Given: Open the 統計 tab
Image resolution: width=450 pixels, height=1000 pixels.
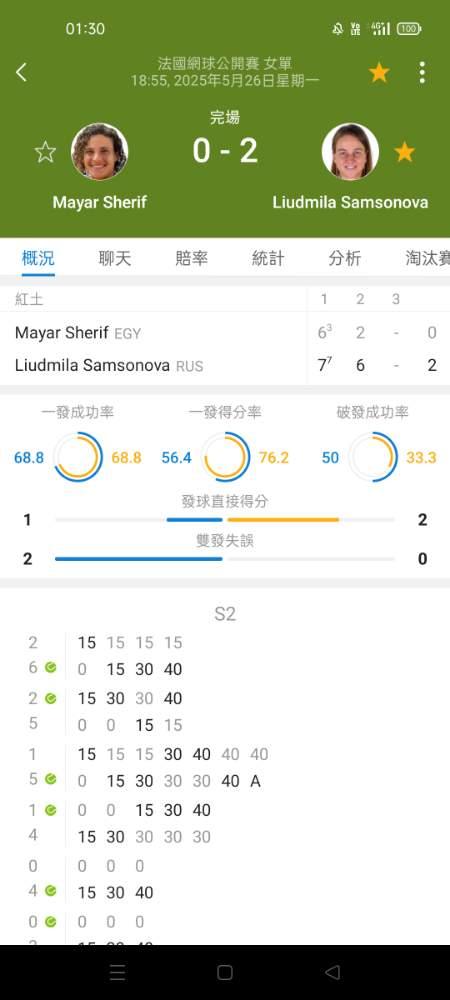Looking at the screenshot, I should pos(268,258).
